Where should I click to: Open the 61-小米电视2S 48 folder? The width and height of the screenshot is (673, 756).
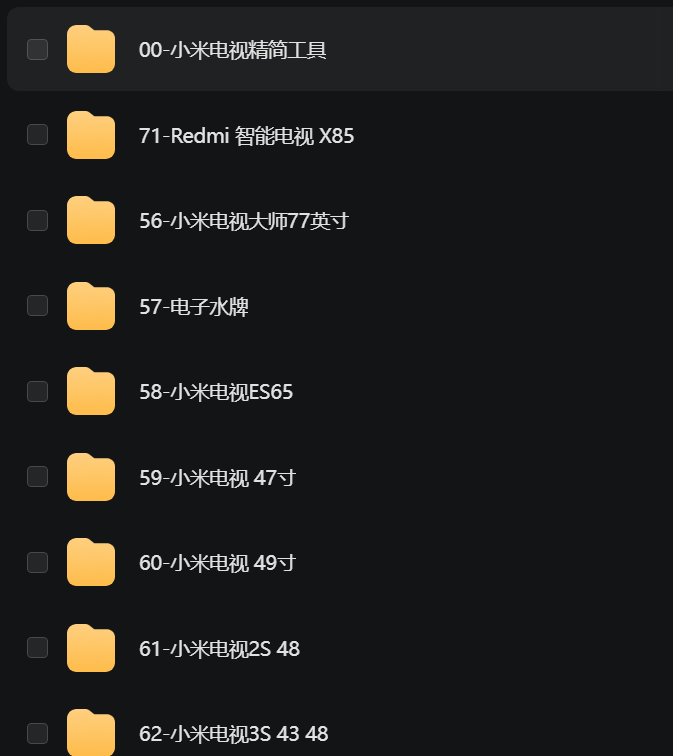(x=219, y=649)
